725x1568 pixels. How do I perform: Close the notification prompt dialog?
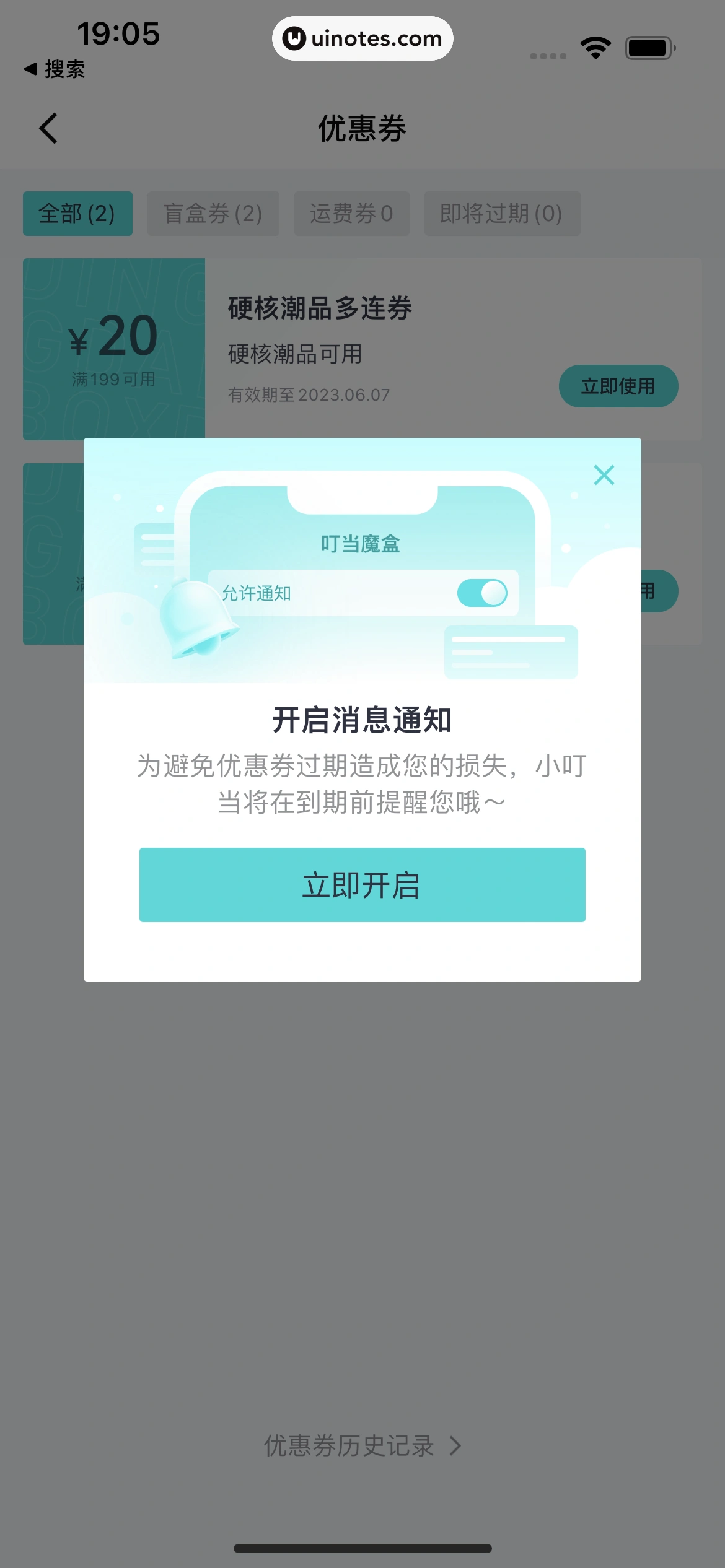[x=604, y=475]
